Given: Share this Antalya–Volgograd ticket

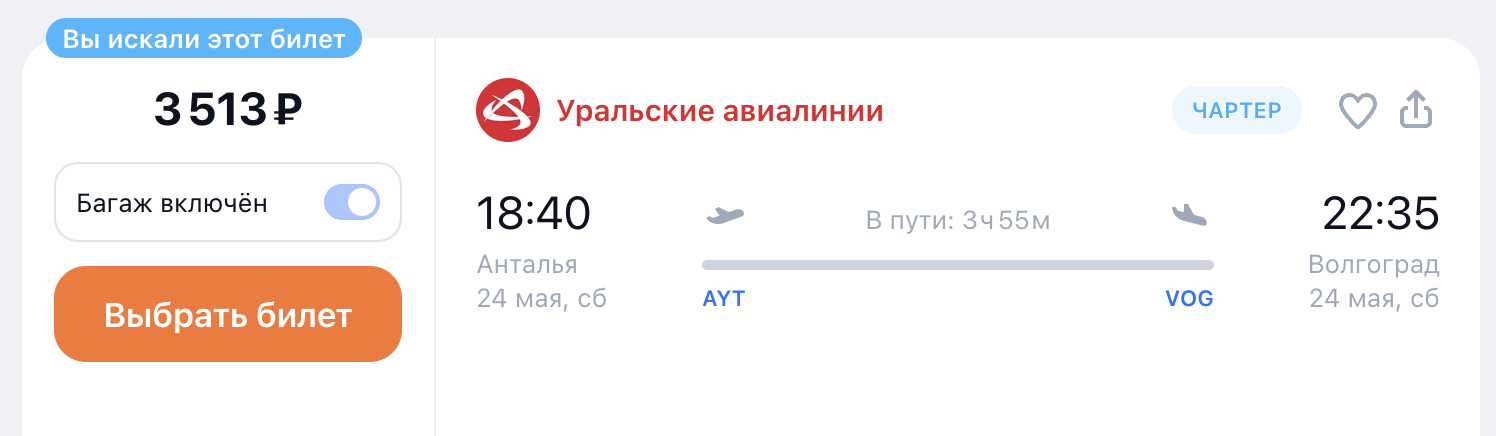Looking at the screenshot, I should 1416,109.
